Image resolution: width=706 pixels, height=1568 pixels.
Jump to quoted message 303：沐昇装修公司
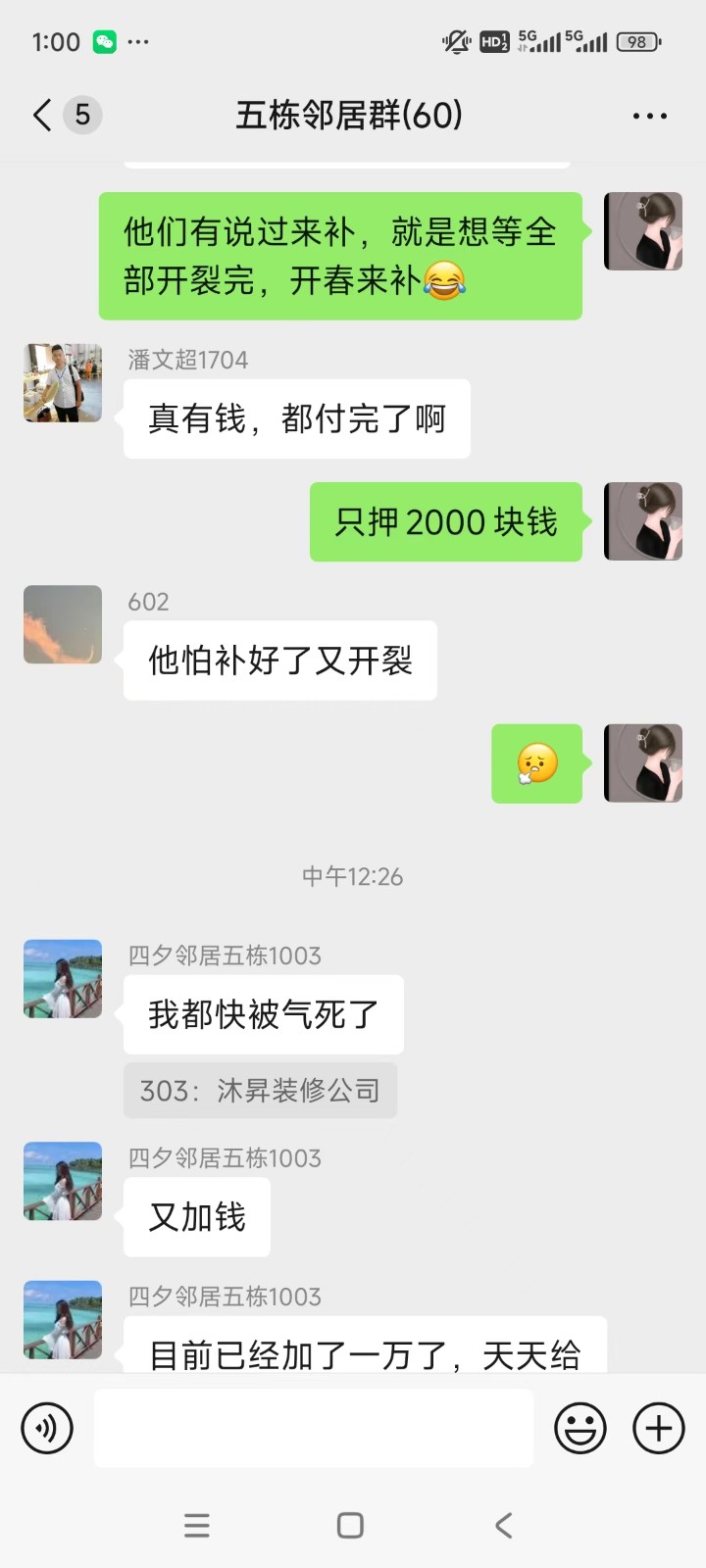point(260,1091)
